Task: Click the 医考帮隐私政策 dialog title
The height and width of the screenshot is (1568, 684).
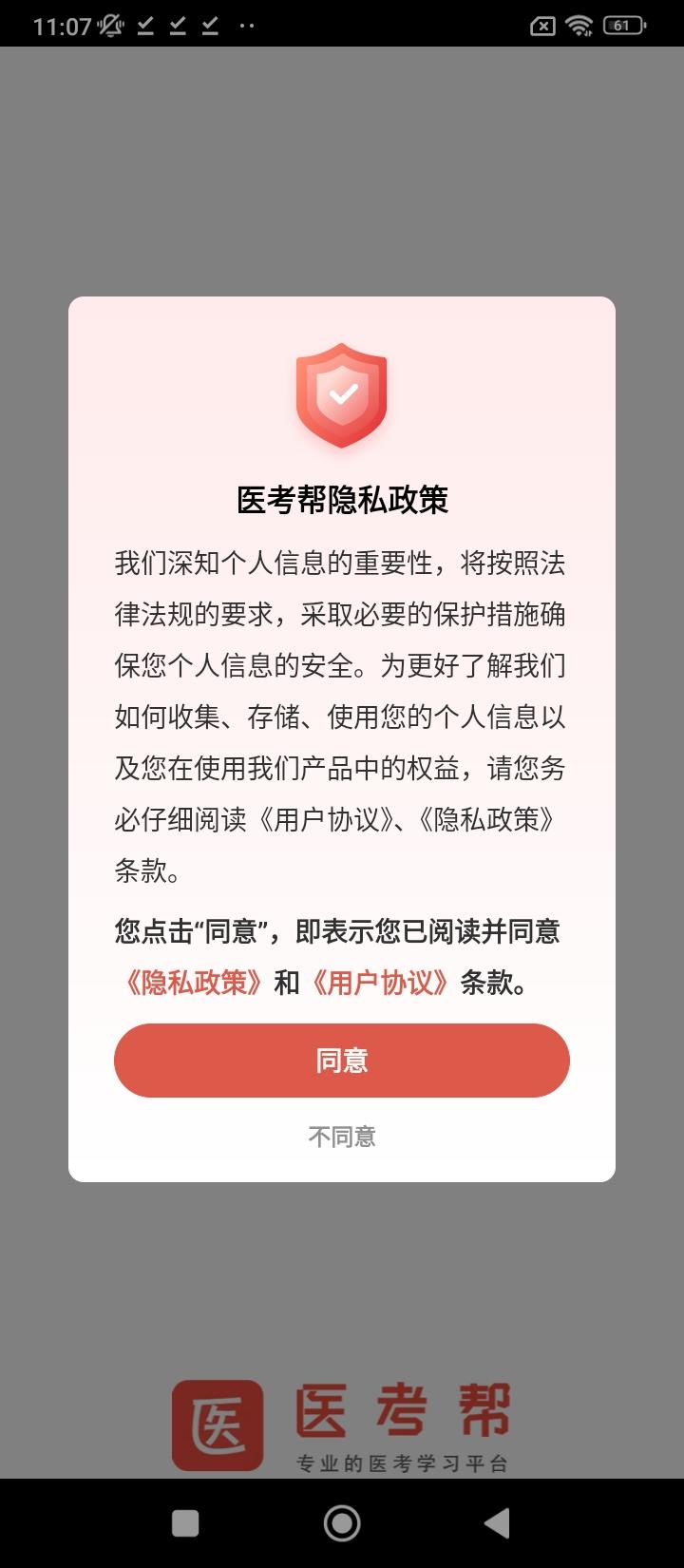Action: 342,498
